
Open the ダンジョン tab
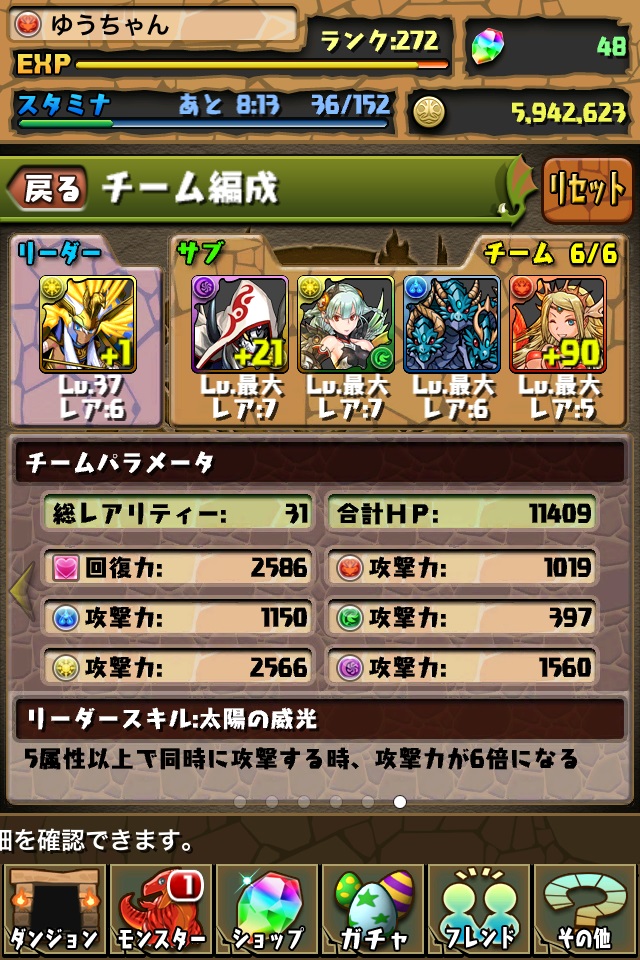(x=53, y=912)
